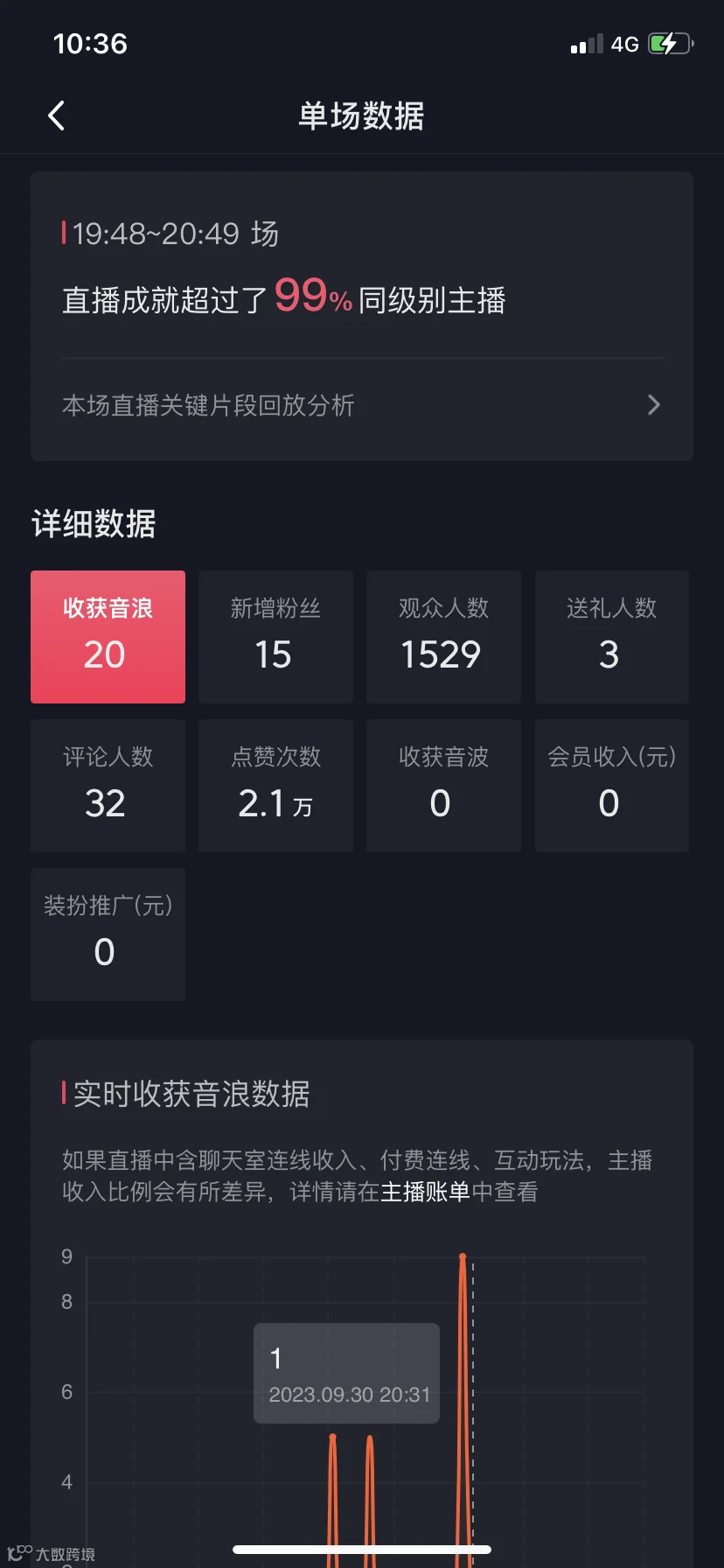The width and height of the screenshot is (724, 1568).
Task: Select the 点赞次数 data tile
Action: 275,786
